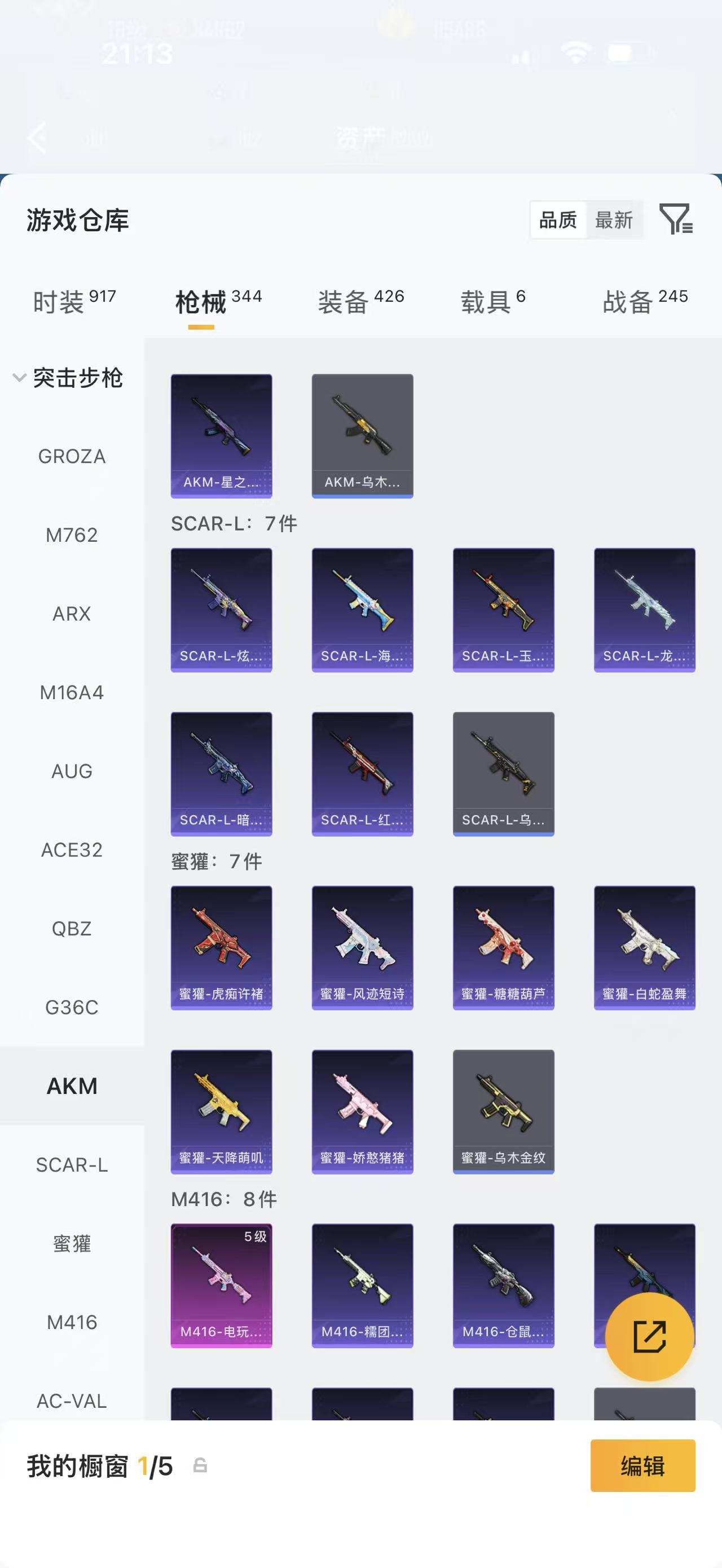The image size is (722, 1568).
Task: Select M416 in the weapon list
Action: tap(72, 1322)
